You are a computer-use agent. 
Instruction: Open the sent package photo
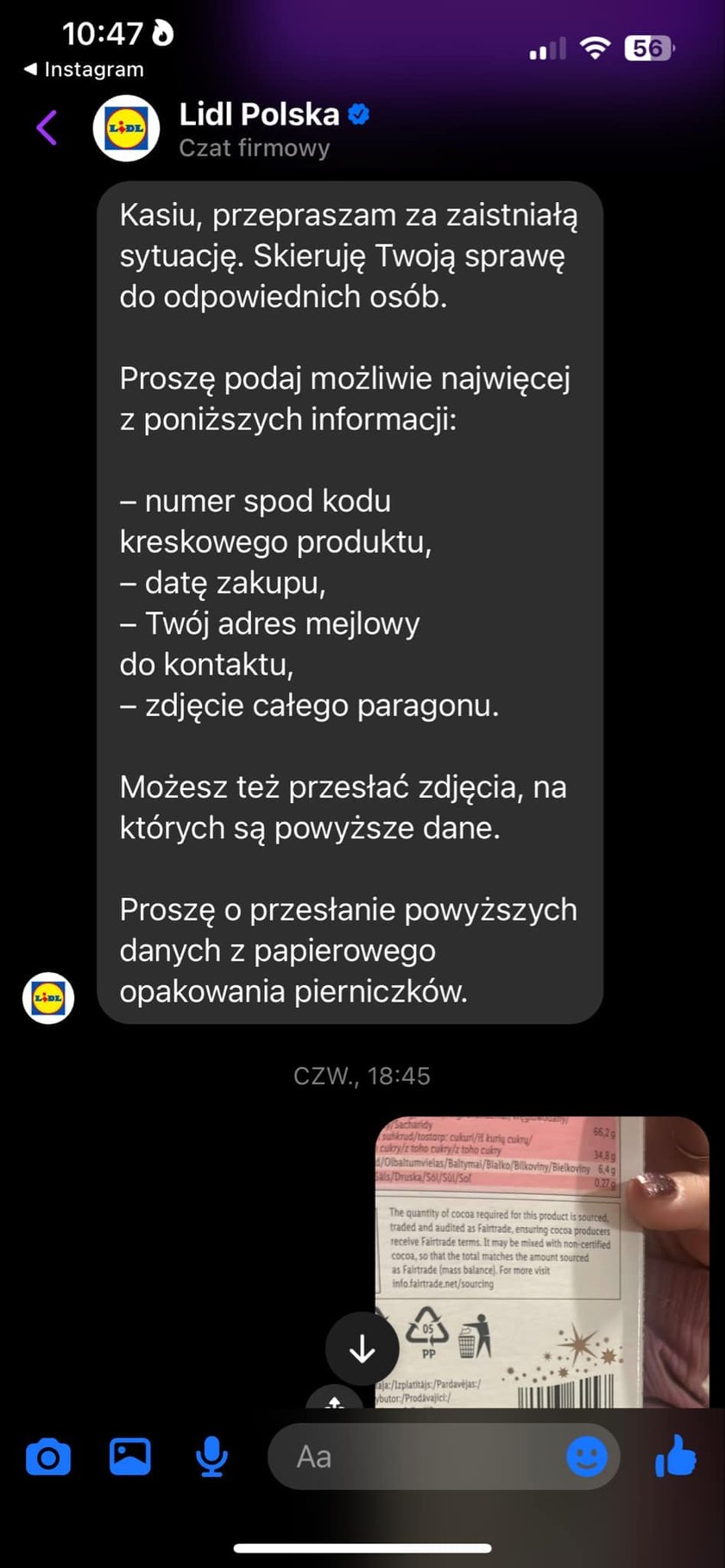pyautogui.click(x=541, y=1261)
